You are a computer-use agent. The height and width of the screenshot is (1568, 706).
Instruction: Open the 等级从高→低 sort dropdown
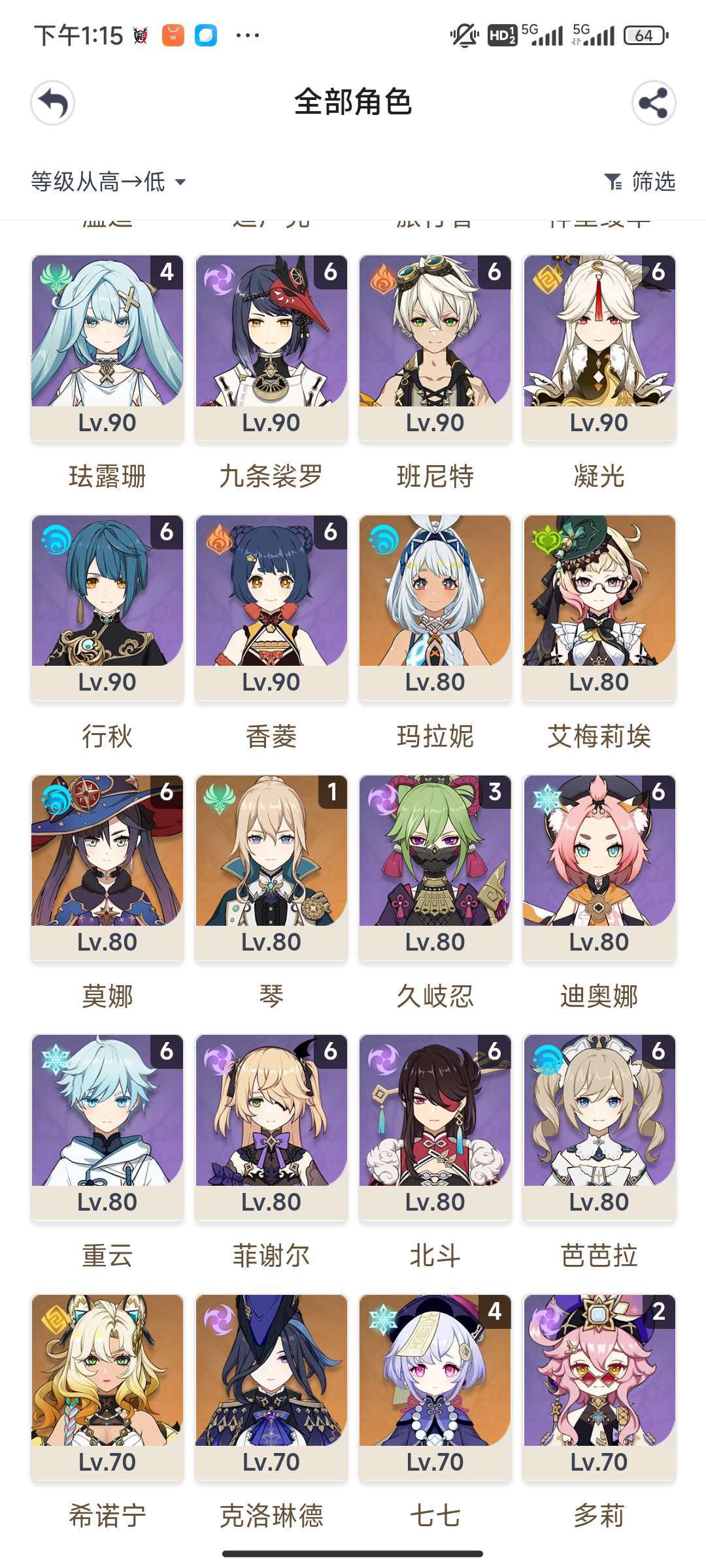(x=109, y=182)
